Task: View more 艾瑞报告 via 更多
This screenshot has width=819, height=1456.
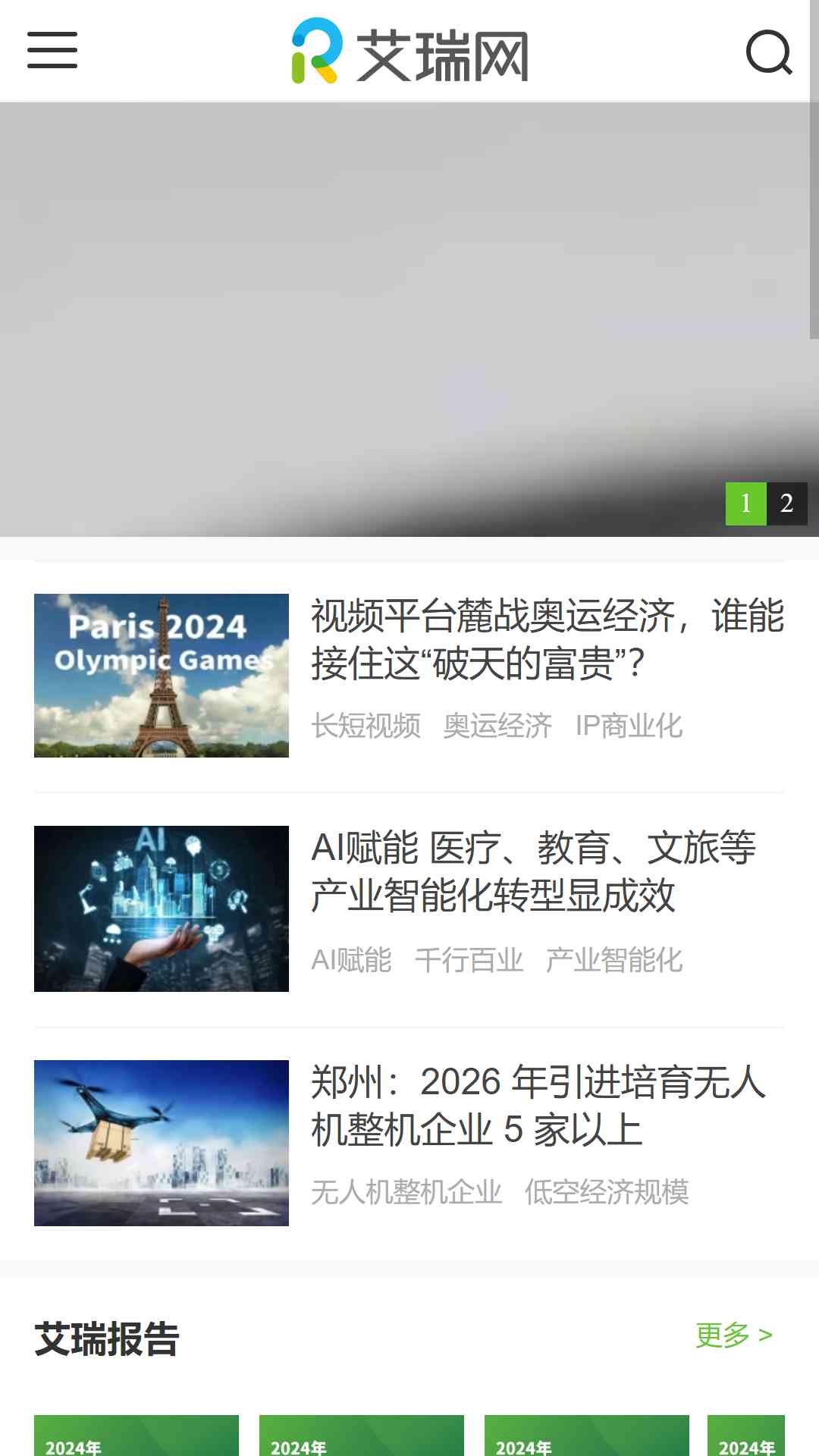Action: pos(733,1335)
